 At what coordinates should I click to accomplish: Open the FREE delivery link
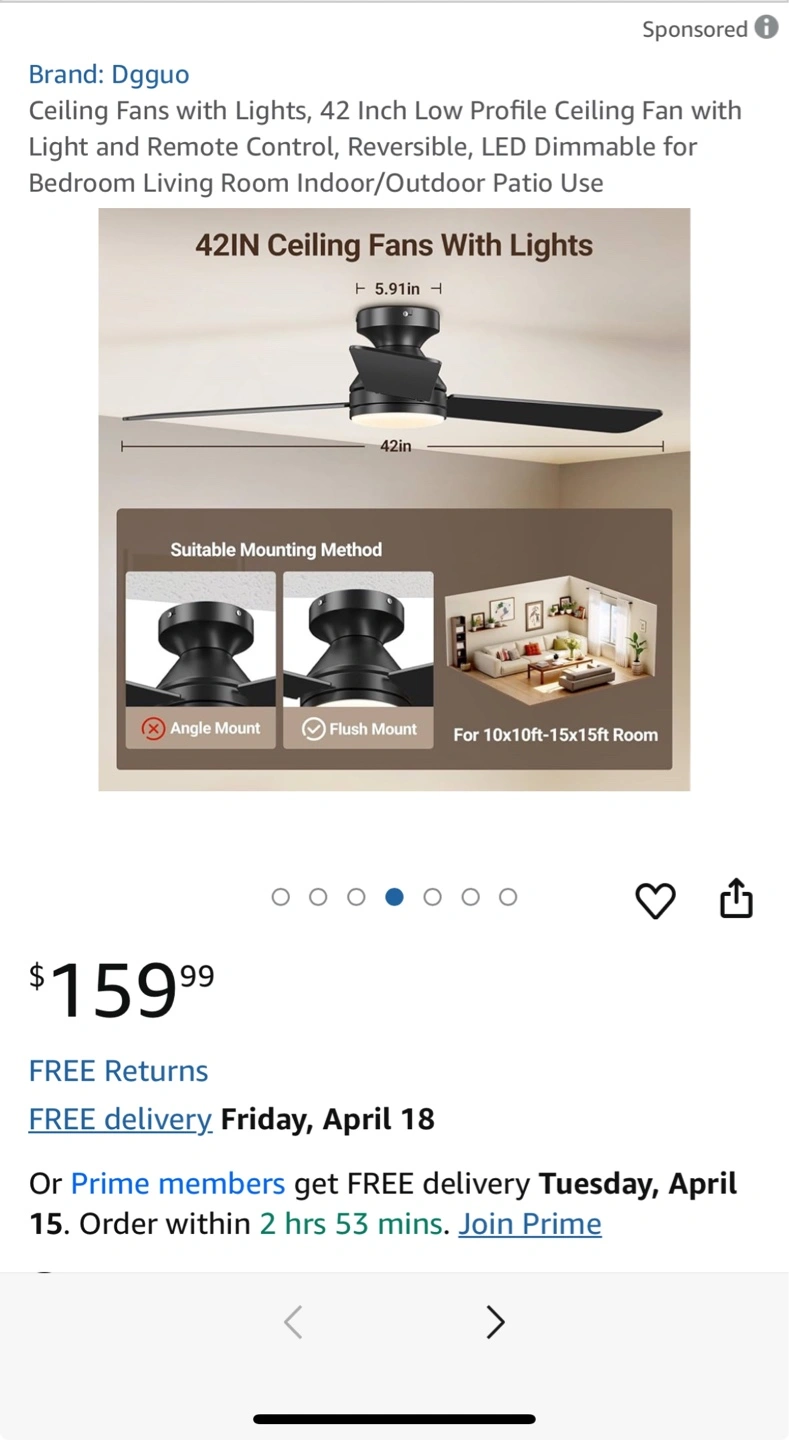coord(120,1119)
